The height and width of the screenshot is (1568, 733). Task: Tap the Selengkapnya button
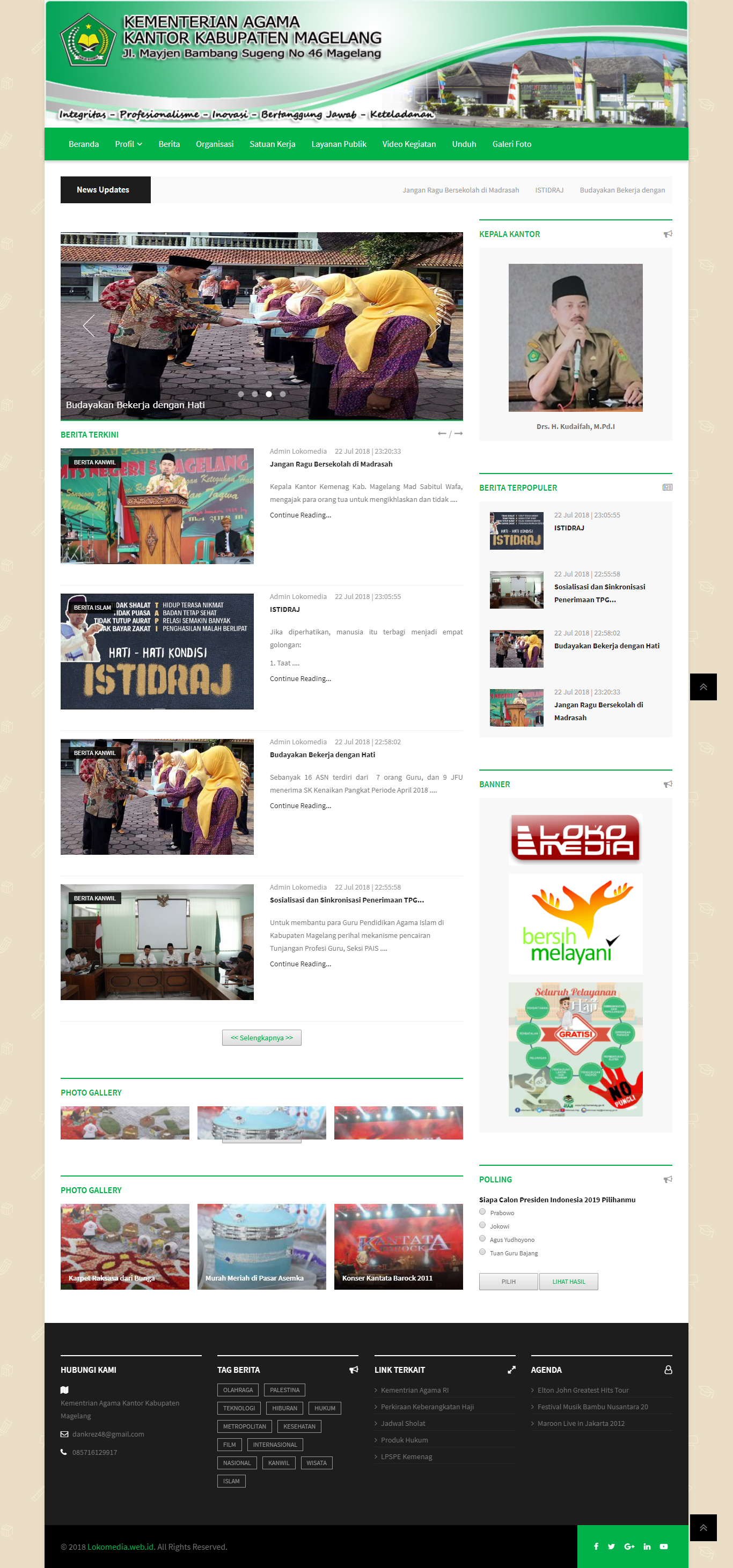click(261, 1038)
